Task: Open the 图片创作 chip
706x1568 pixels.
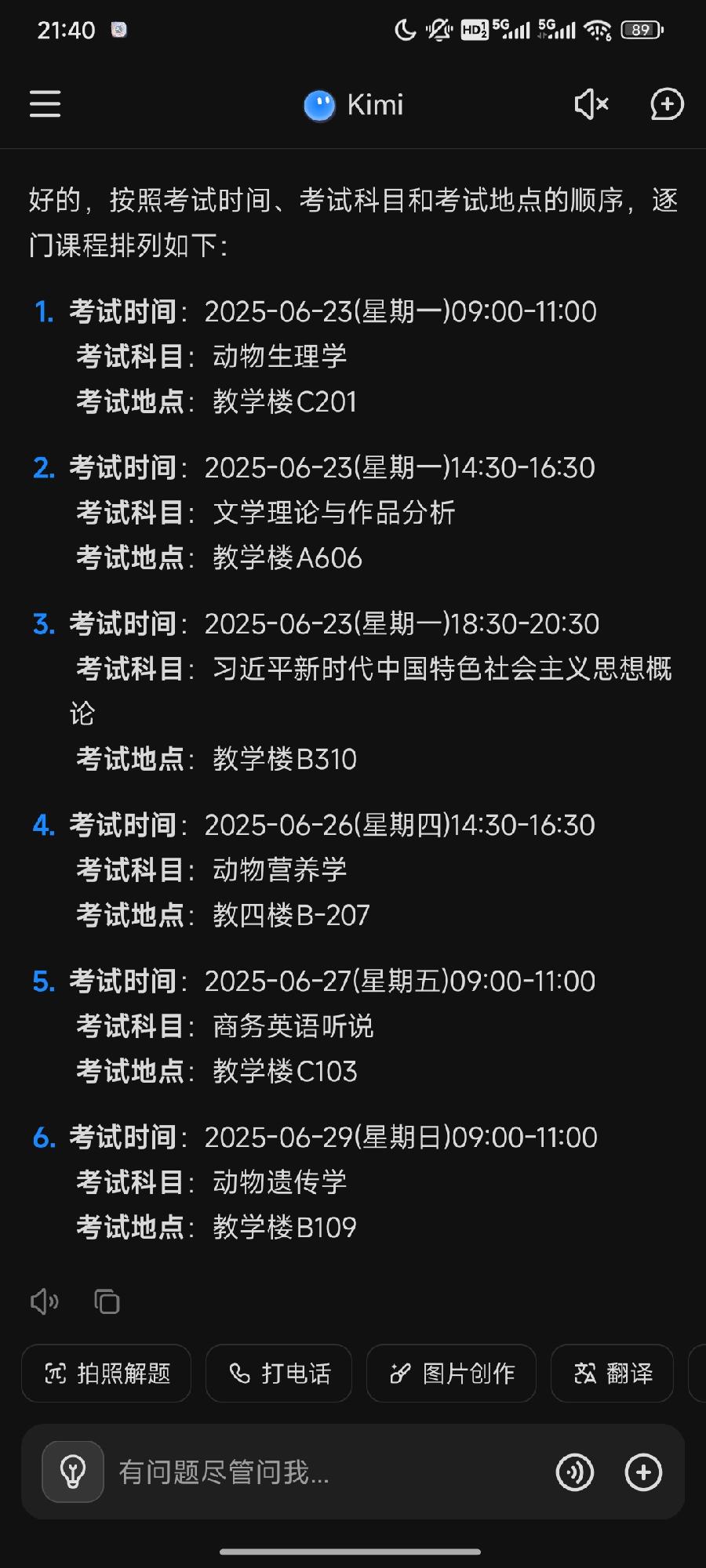Action: pyautogui.click(x=451, y=1374)
